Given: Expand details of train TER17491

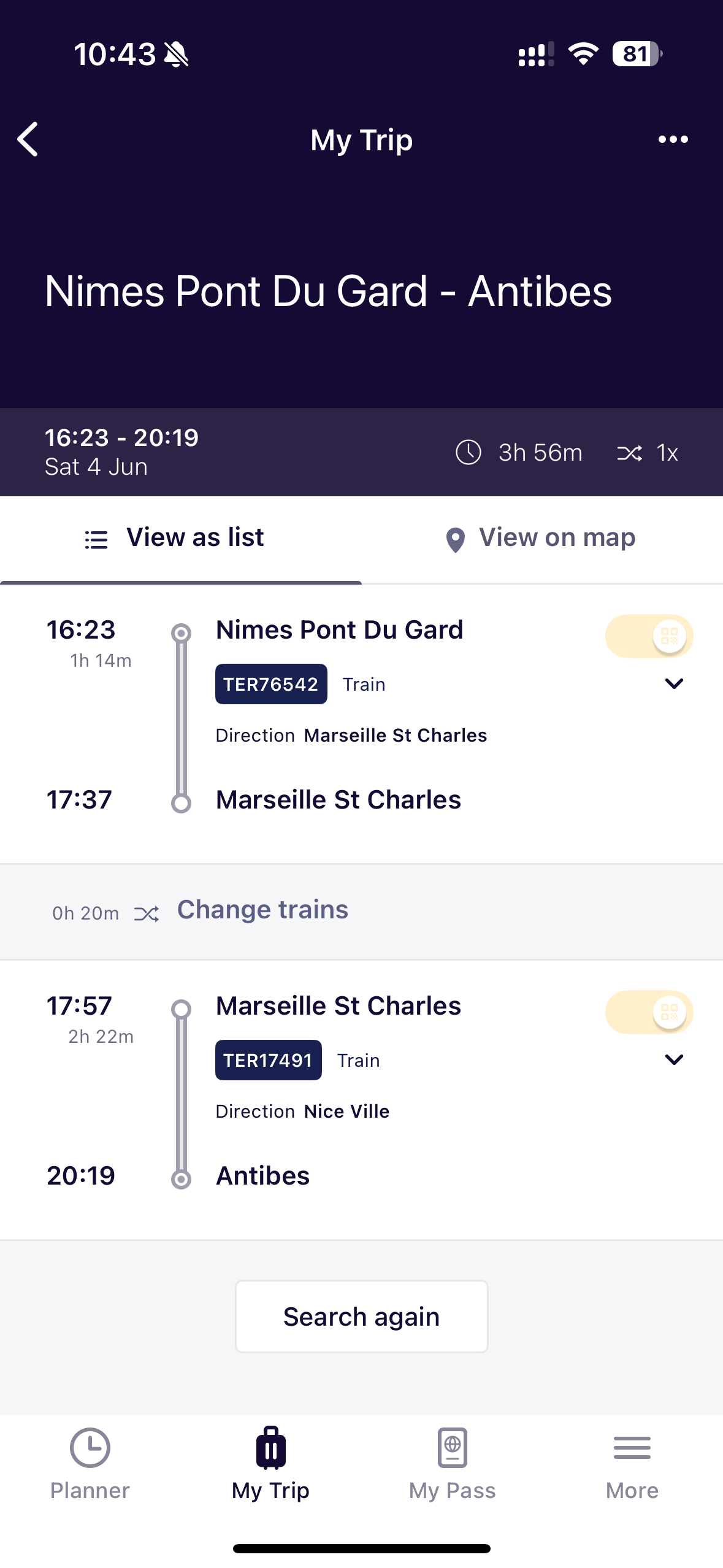Looking at the screenshot, I should pyautogui.click(x=674, y=1059).
